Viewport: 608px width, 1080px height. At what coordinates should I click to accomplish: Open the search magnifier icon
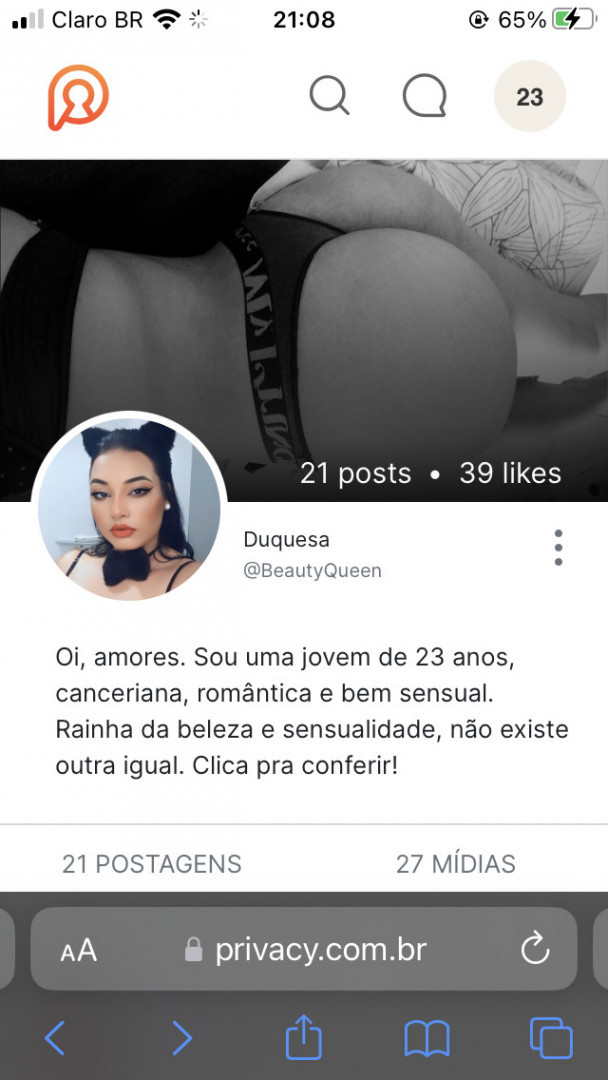[x=329, y=96]
